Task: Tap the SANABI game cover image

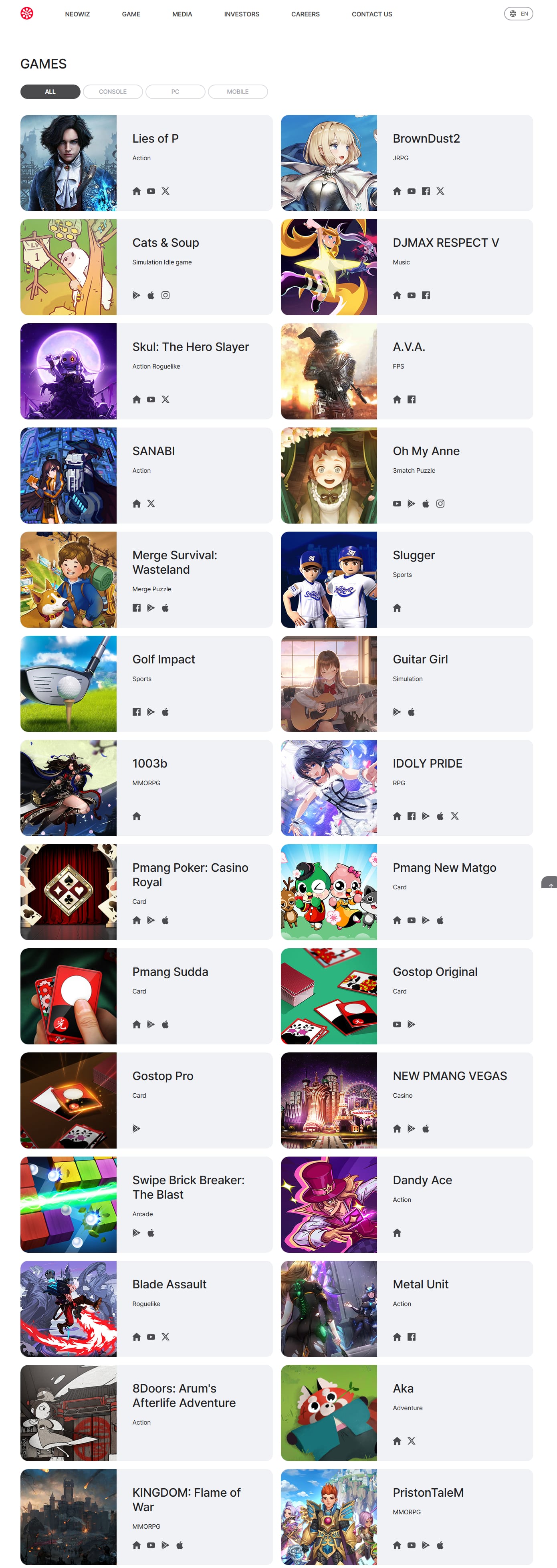Action: 68,476
